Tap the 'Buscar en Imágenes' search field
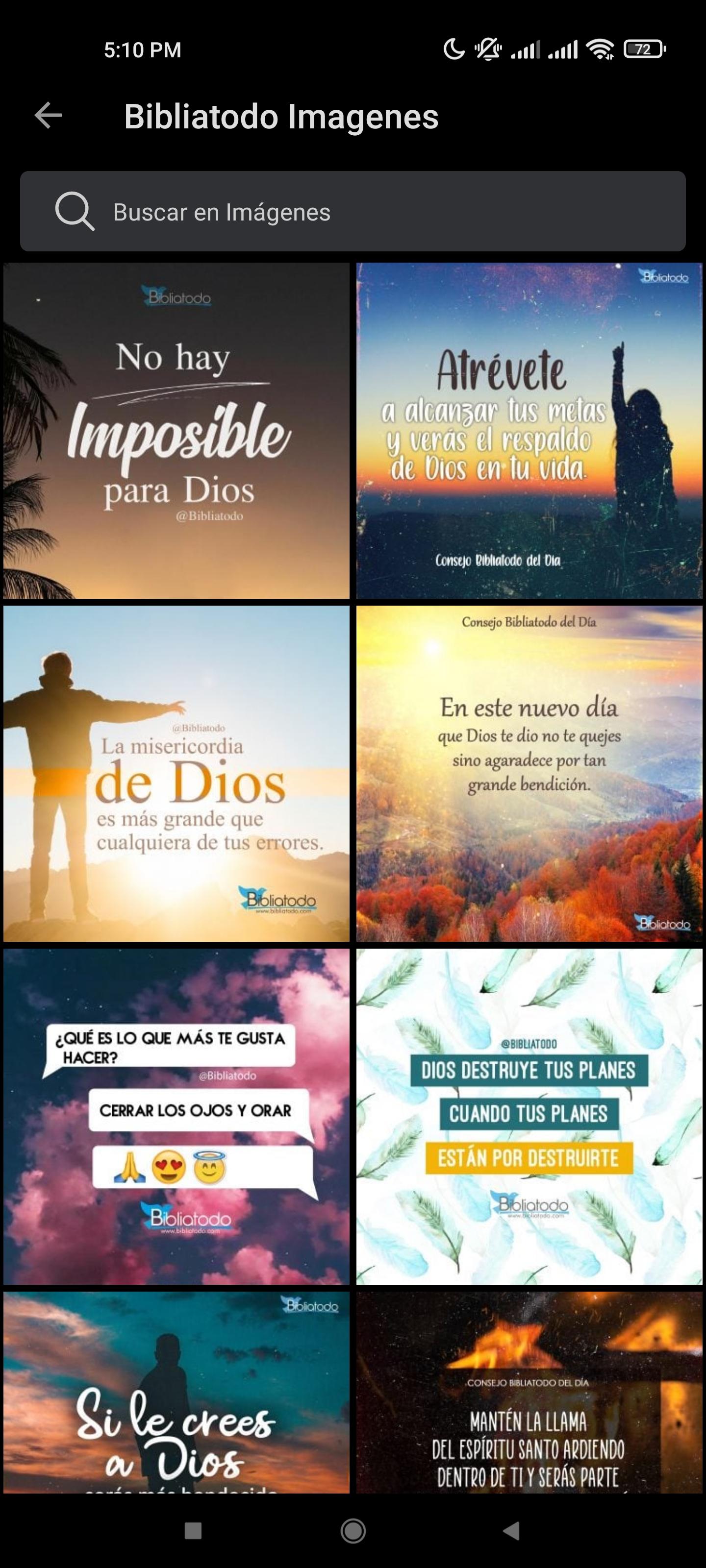Screen dimensions: 706x1568 (x=353, y=211)
